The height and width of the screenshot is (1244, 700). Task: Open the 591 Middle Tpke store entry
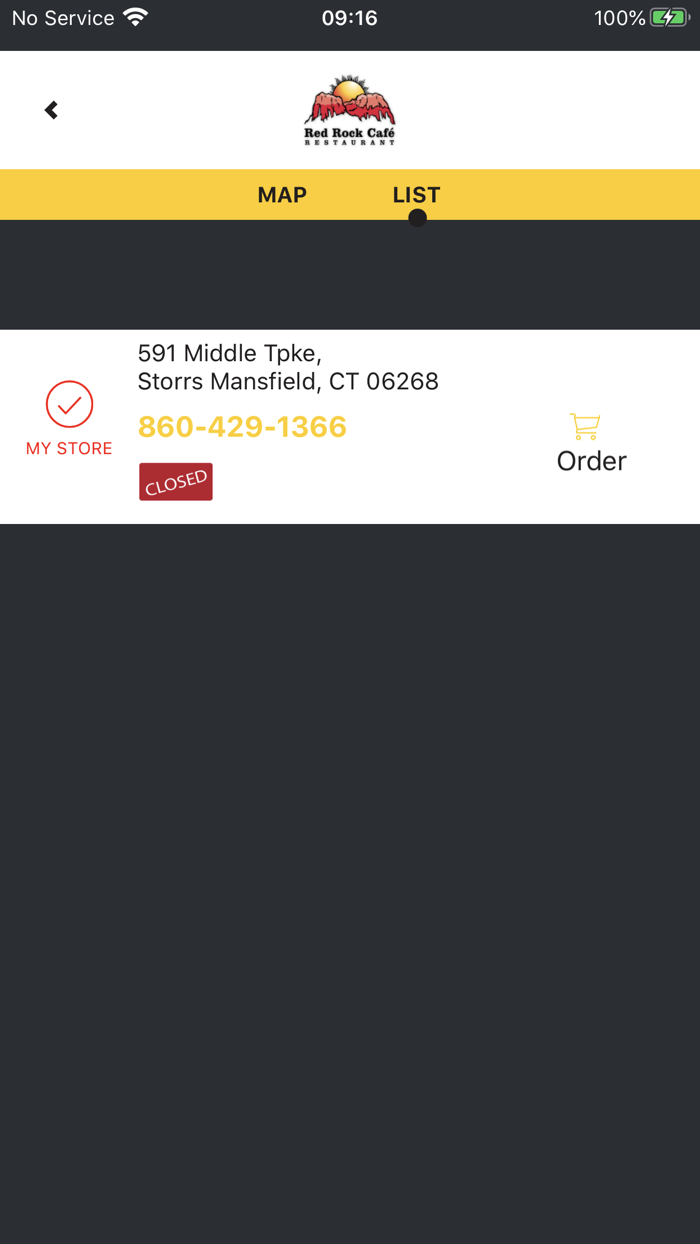pyautogui.click(x=350, y=427)
